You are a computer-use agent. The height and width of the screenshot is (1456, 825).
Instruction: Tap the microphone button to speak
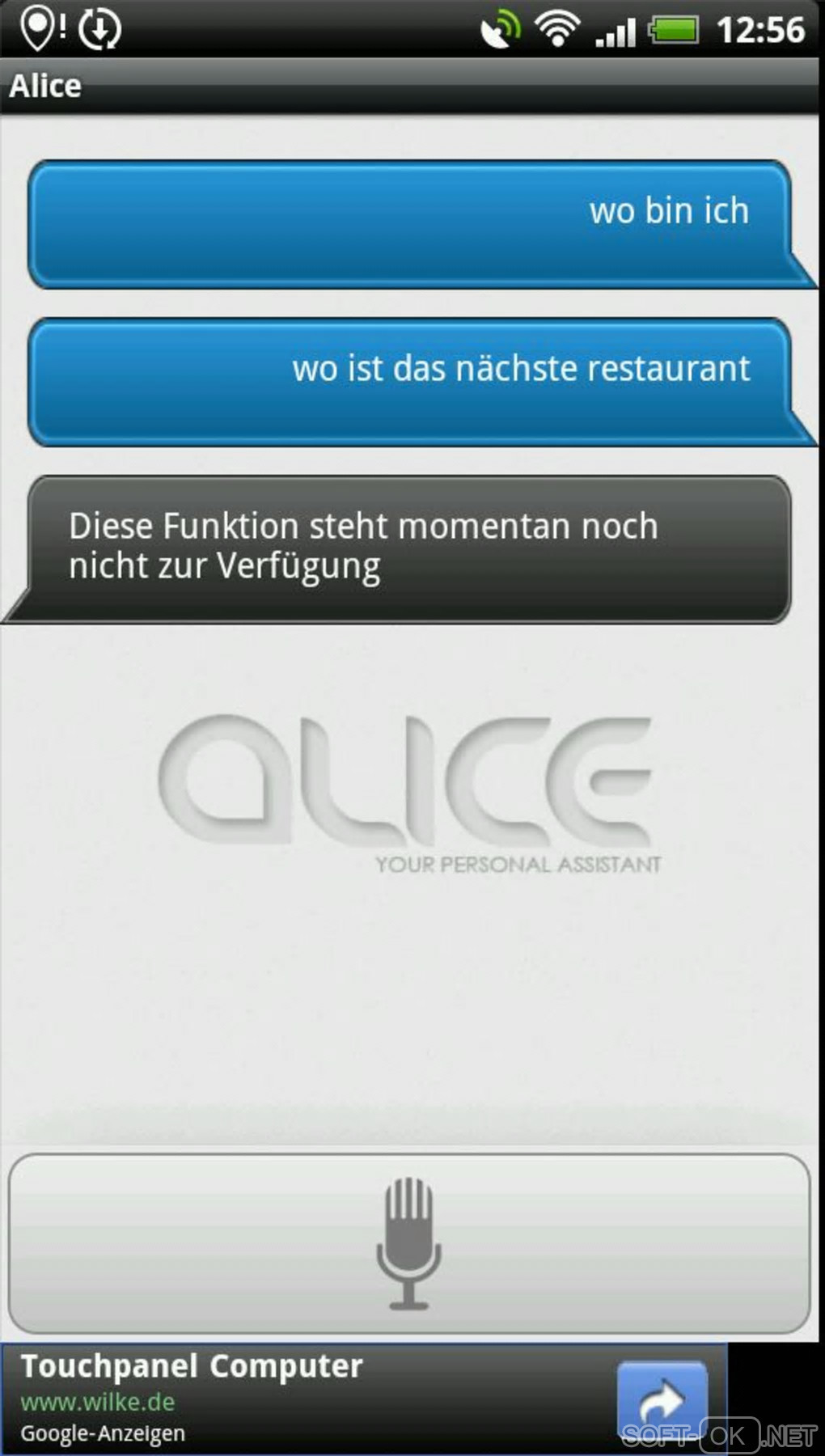(409, 1243)
